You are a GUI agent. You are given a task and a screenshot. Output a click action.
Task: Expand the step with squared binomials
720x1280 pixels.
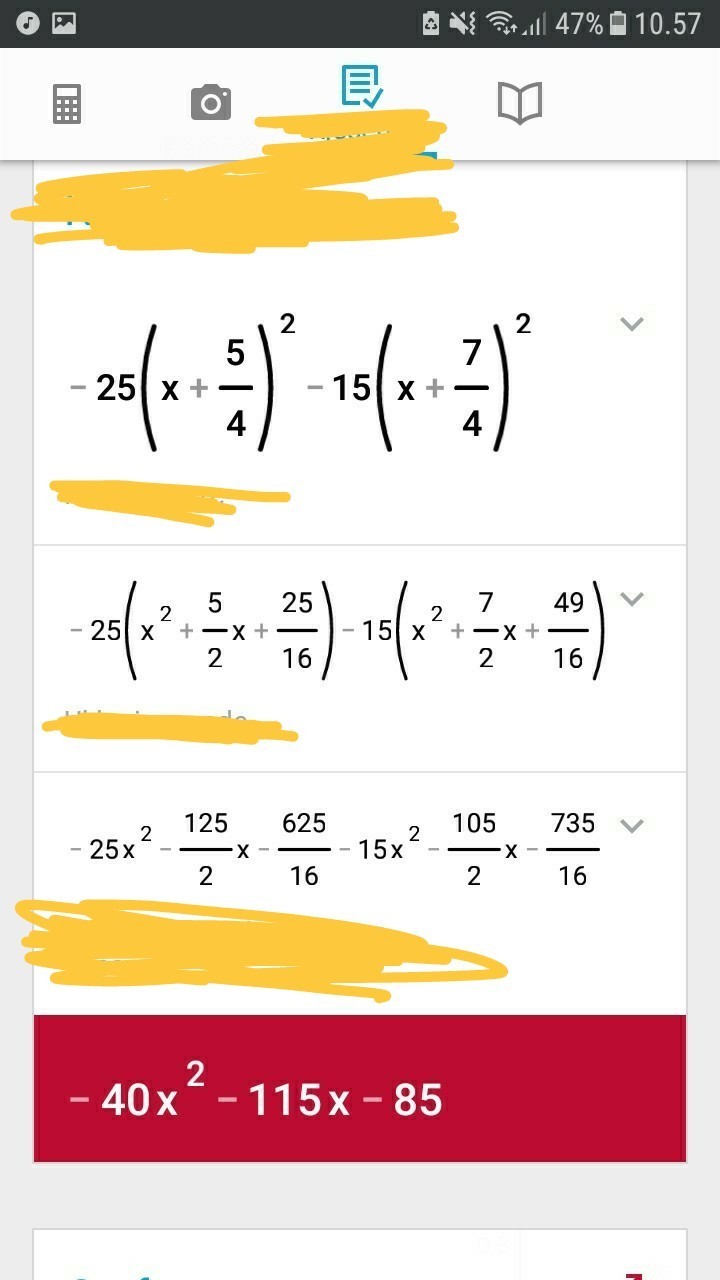point(631,324)
